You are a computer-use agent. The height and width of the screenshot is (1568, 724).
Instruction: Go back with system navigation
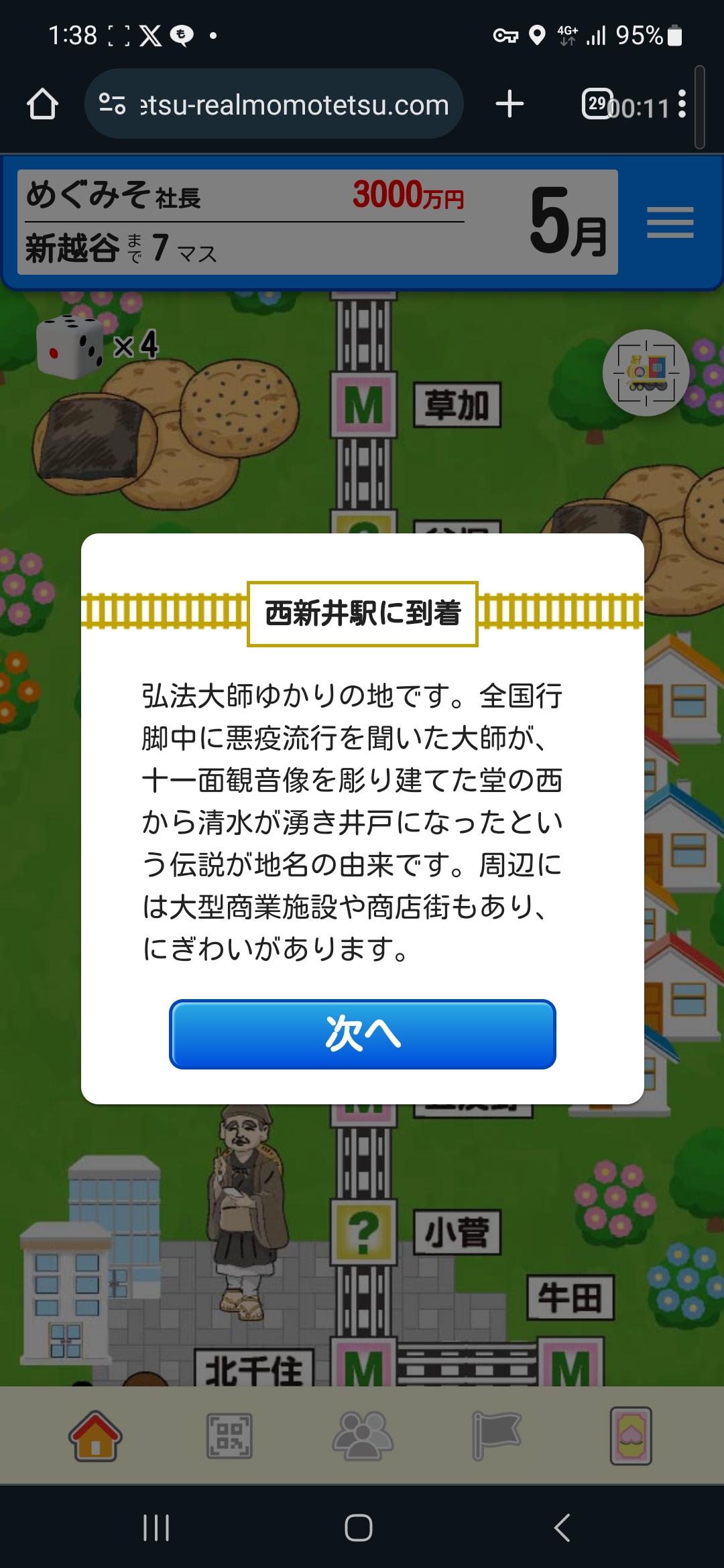tap(562, 1528)
